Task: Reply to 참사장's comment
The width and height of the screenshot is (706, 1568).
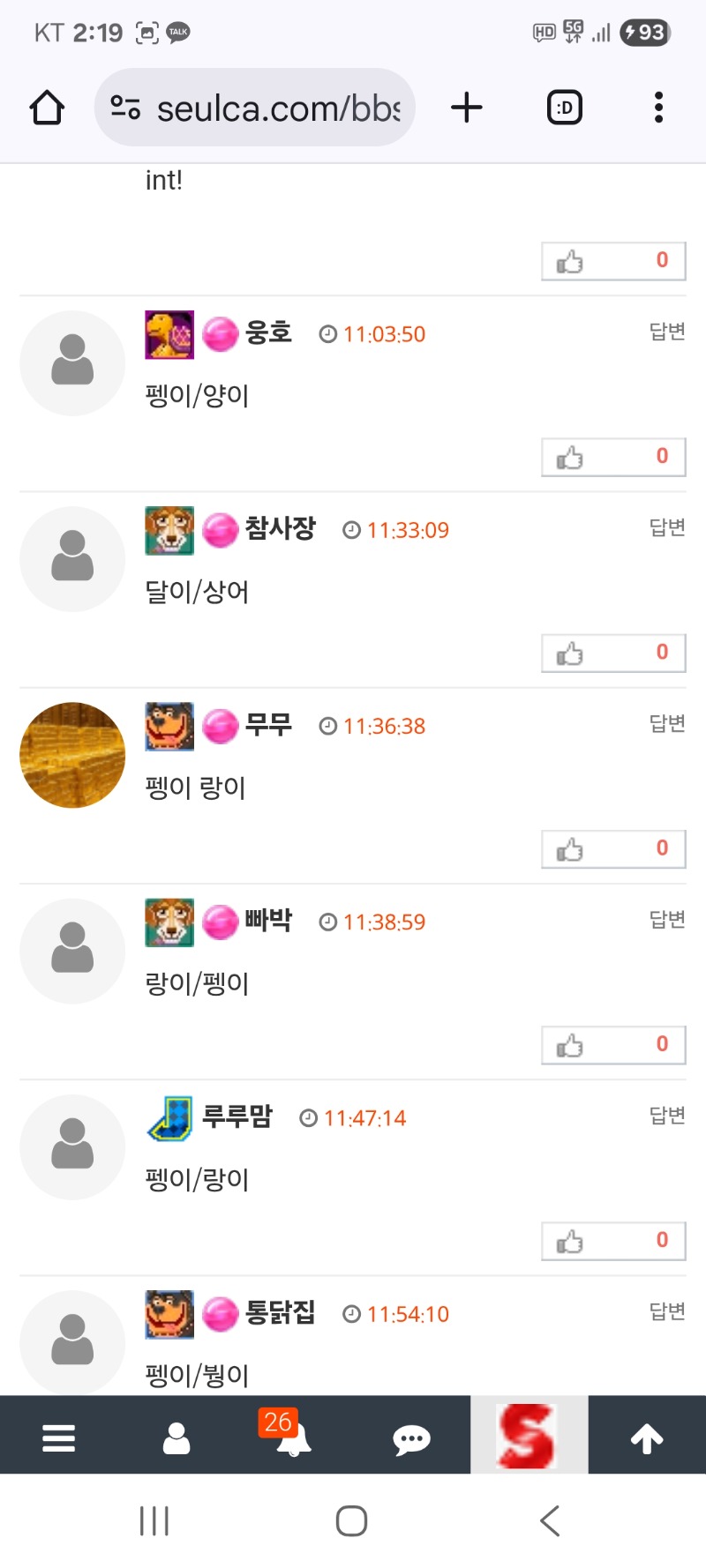Action: pos(667,527)
